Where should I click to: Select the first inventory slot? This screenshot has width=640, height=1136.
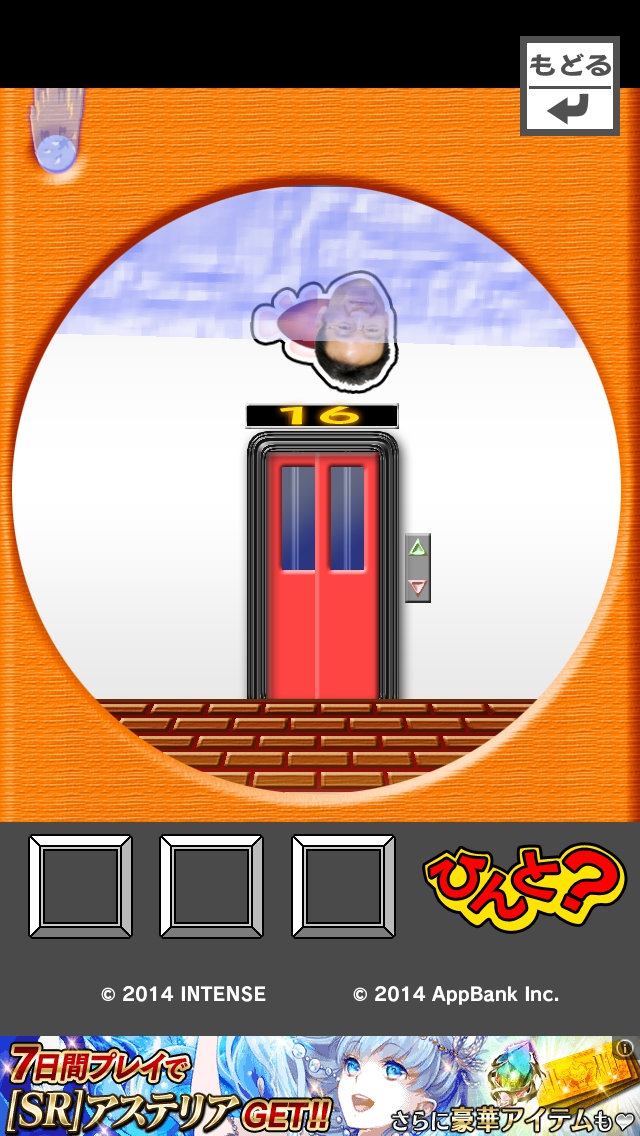pos(80,887)
